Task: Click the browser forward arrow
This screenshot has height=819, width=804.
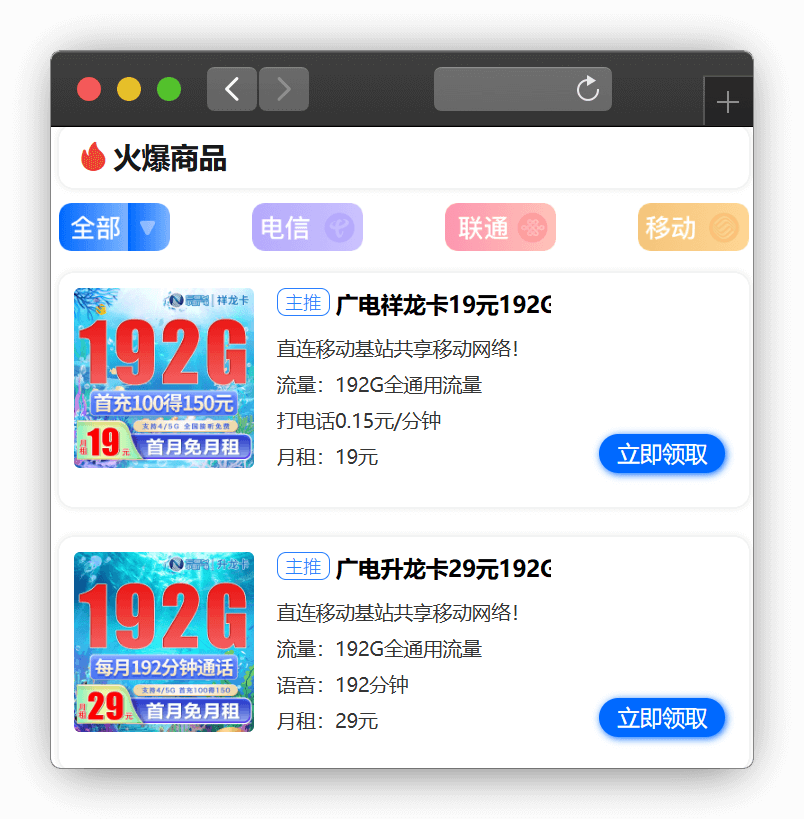Action: tap(283, 89)
